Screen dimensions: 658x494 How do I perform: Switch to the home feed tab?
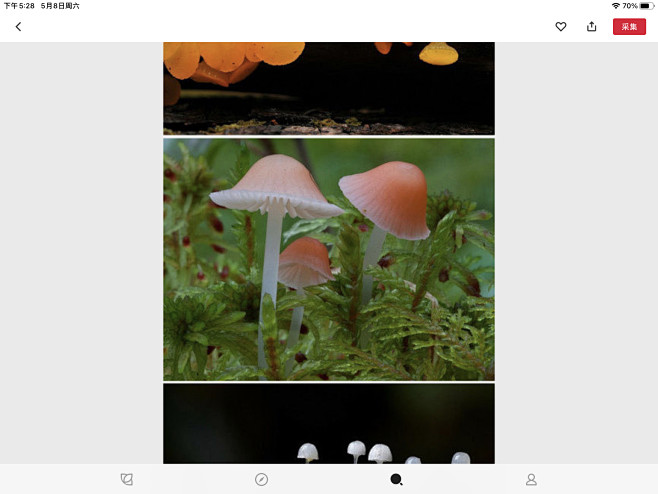click(x=126, y=480)
